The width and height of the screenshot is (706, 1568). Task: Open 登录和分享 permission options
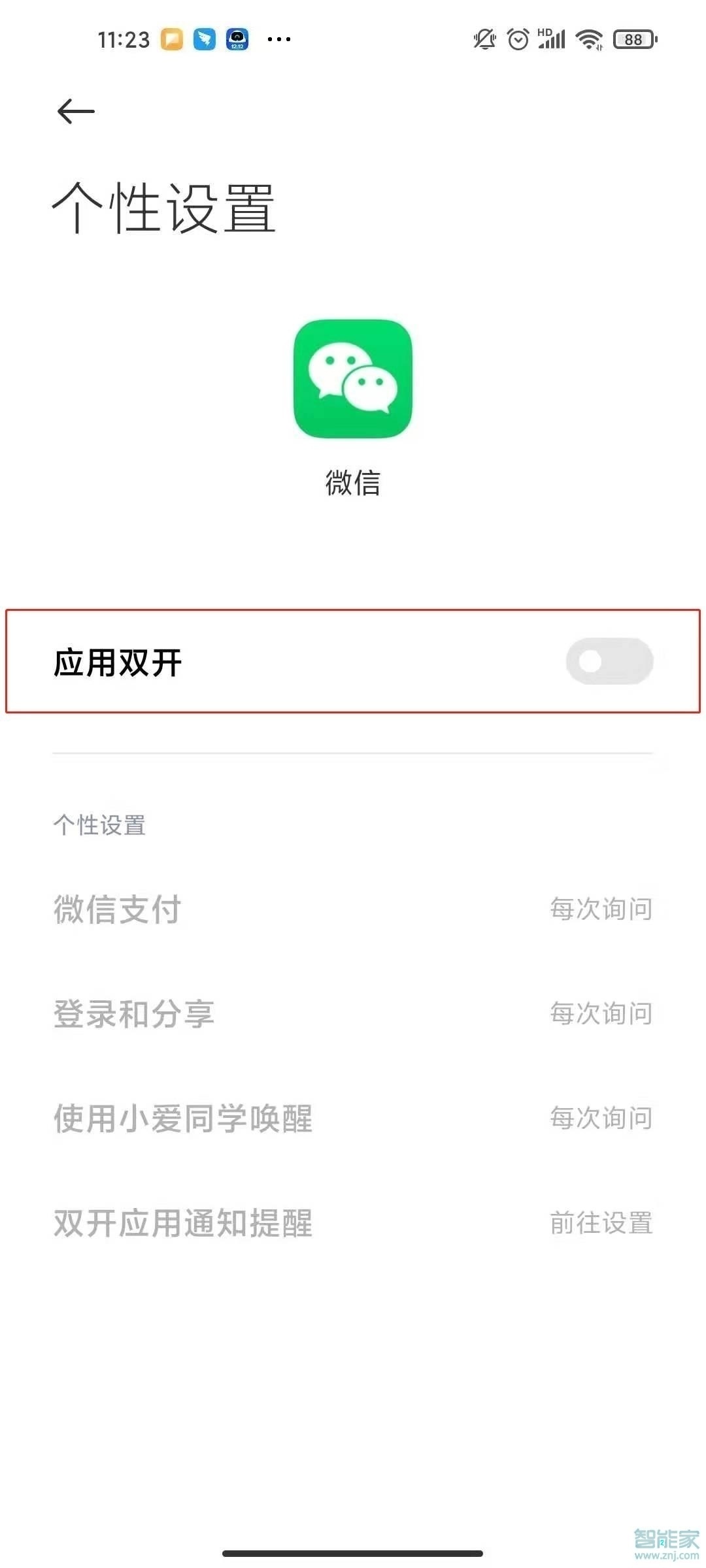pyautogui.click(x=353, y=1015)
